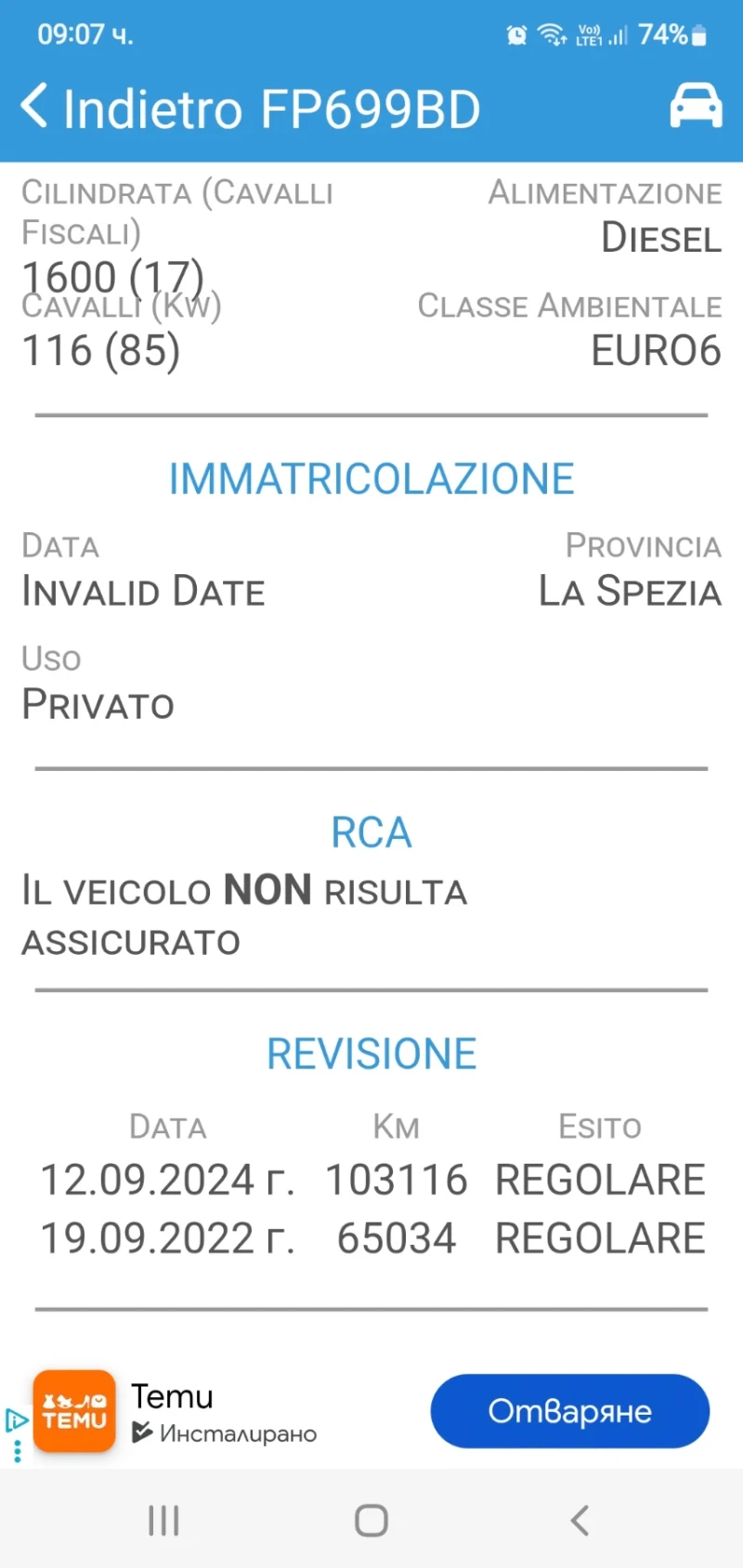Open the ad info icon beside Temu

pyautogui.click(x=16, y=1420)
